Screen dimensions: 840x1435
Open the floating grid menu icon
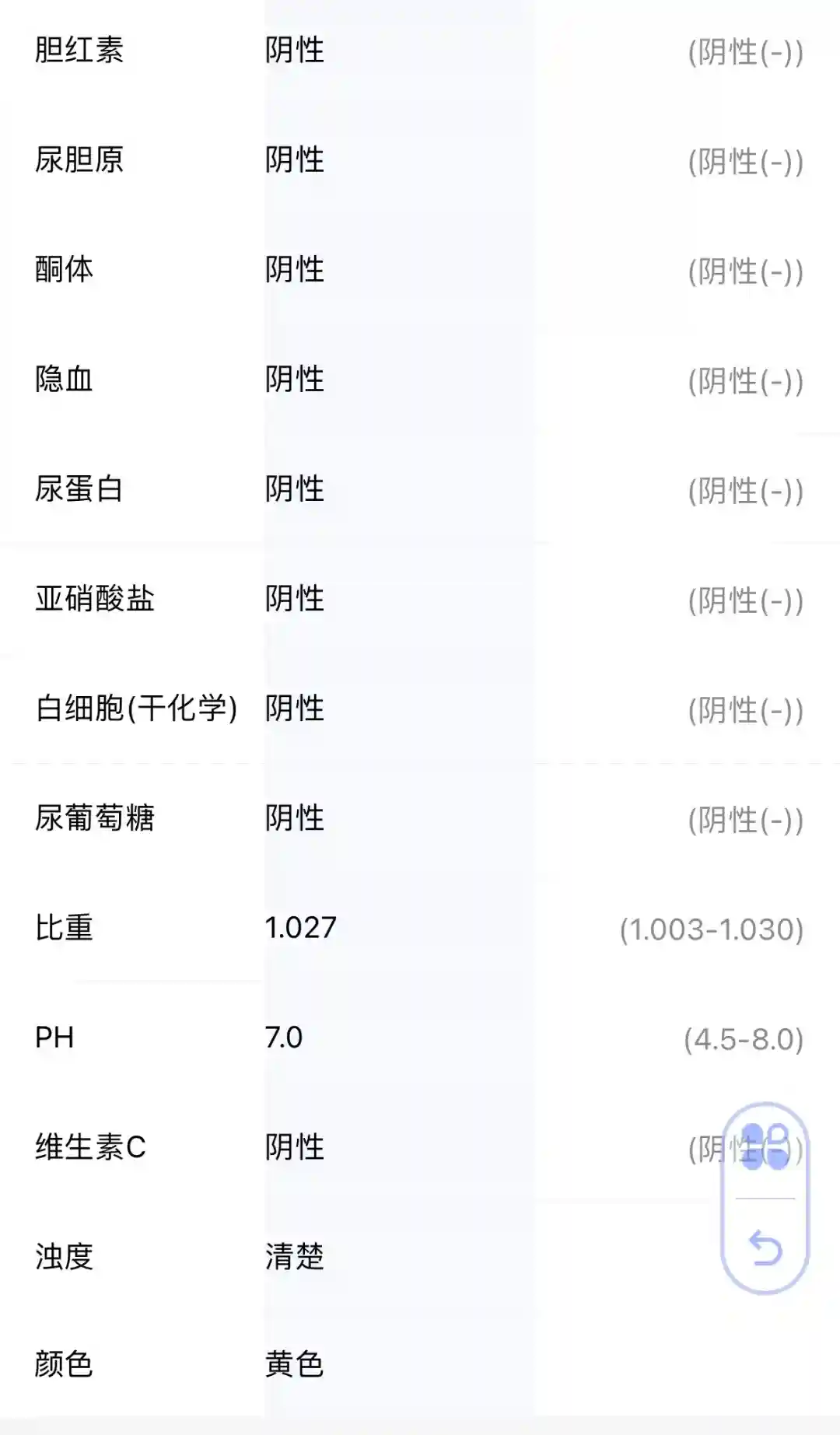(x=765, y=1146)
